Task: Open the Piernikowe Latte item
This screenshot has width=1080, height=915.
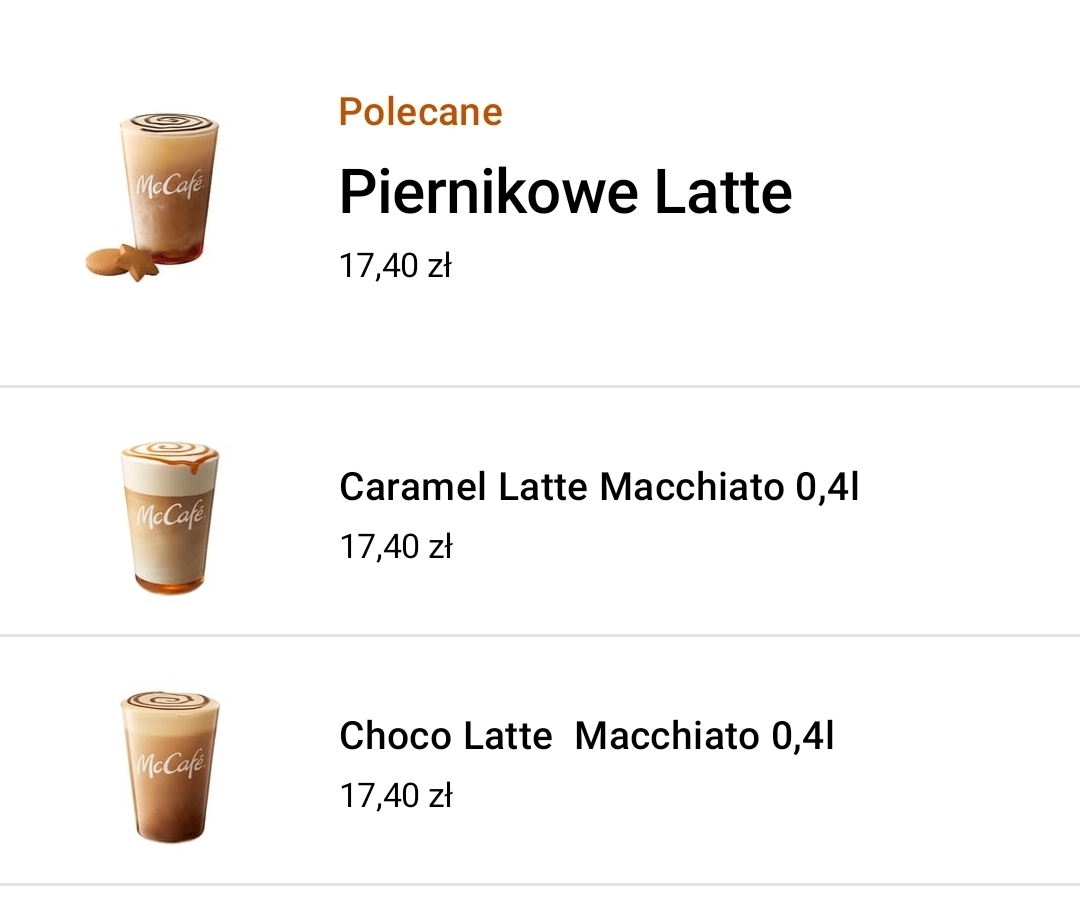Action: coord(565,192)
